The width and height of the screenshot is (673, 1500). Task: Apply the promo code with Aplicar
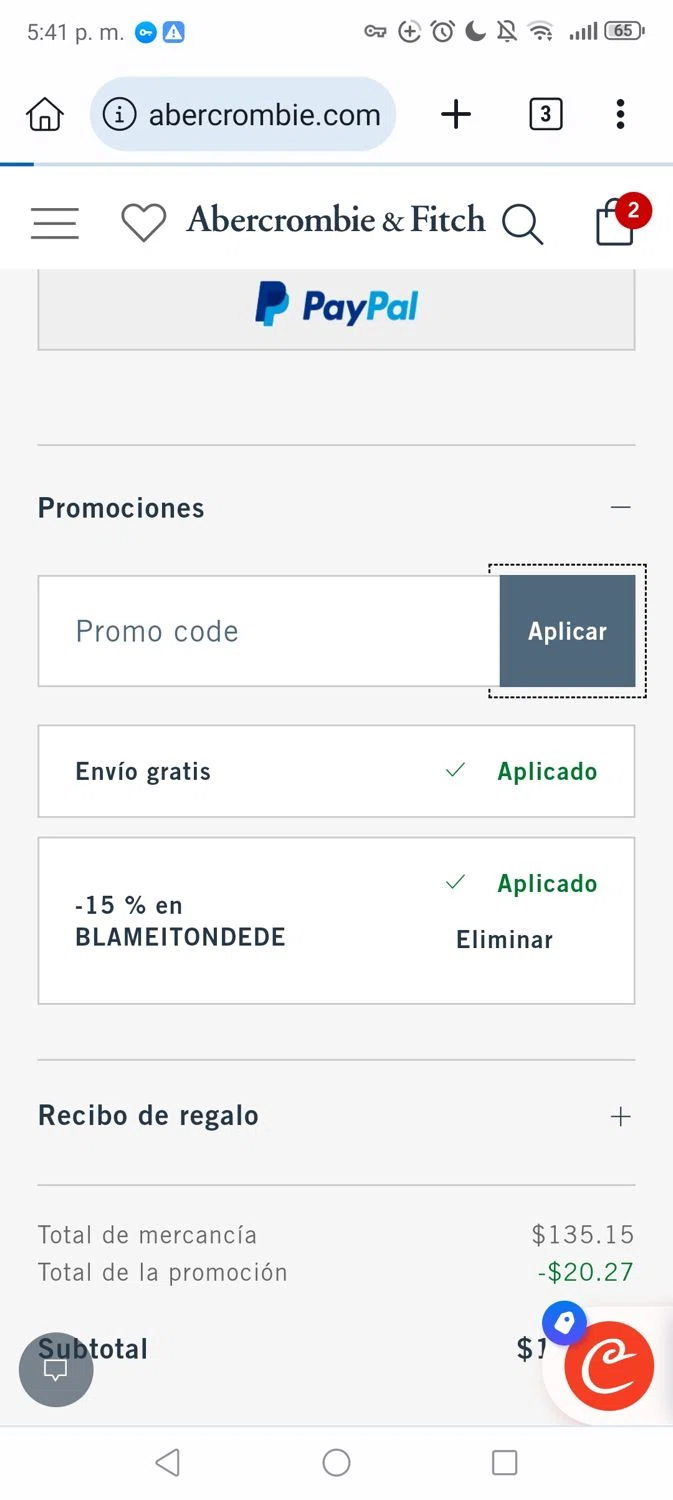click(567, 632)
